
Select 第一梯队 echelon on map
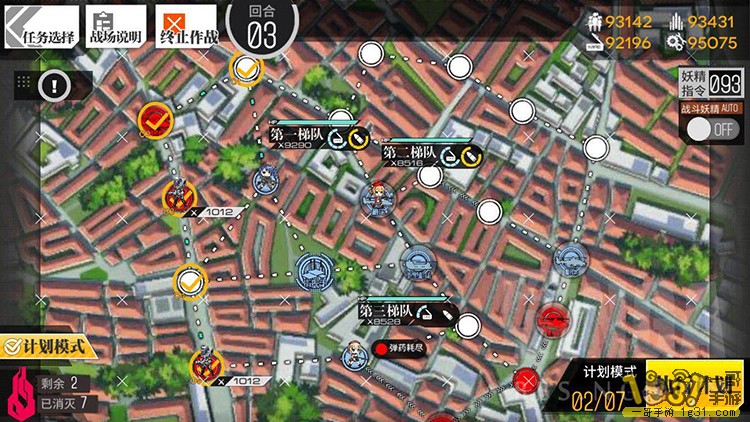pos(268,180)
